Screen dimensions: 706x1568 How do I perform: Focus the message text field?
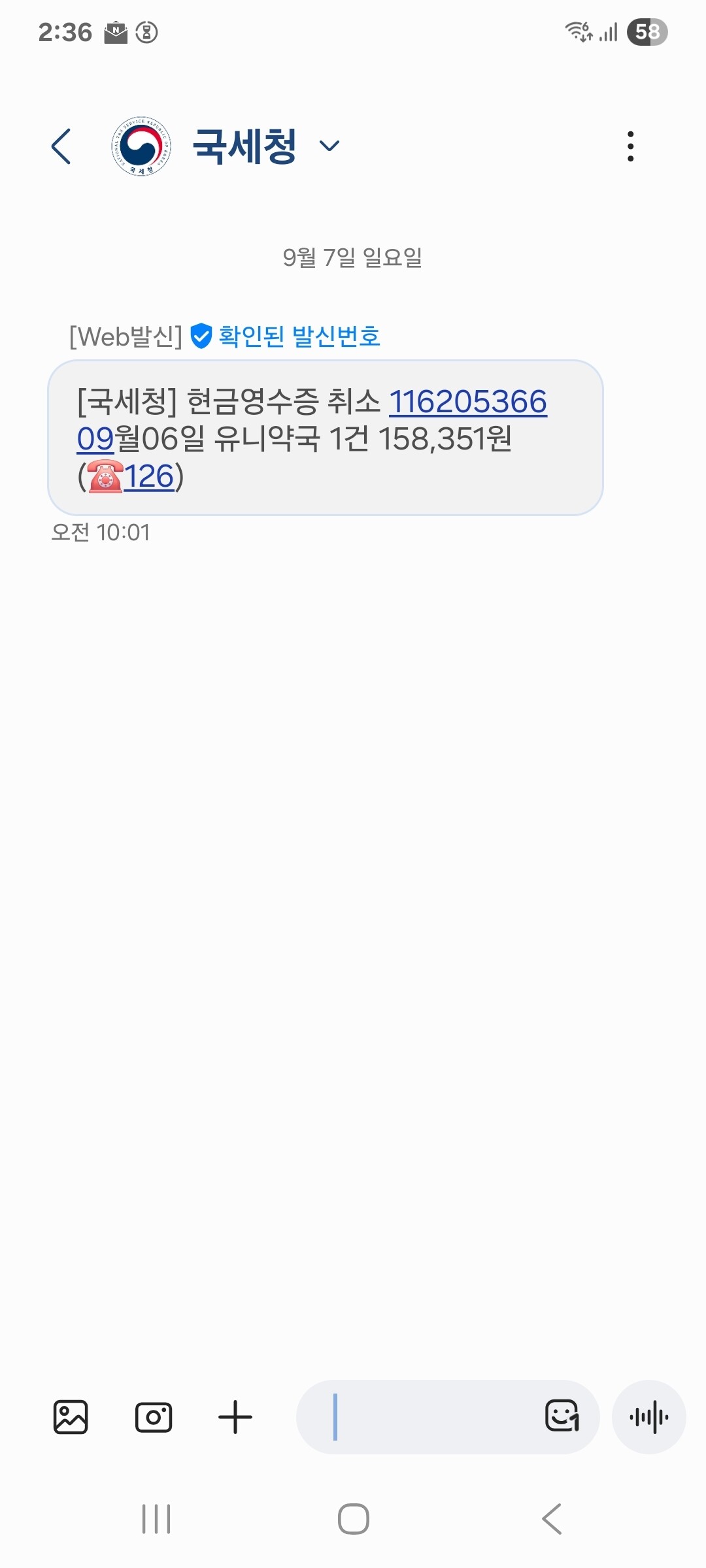[x=431, y=1417]
